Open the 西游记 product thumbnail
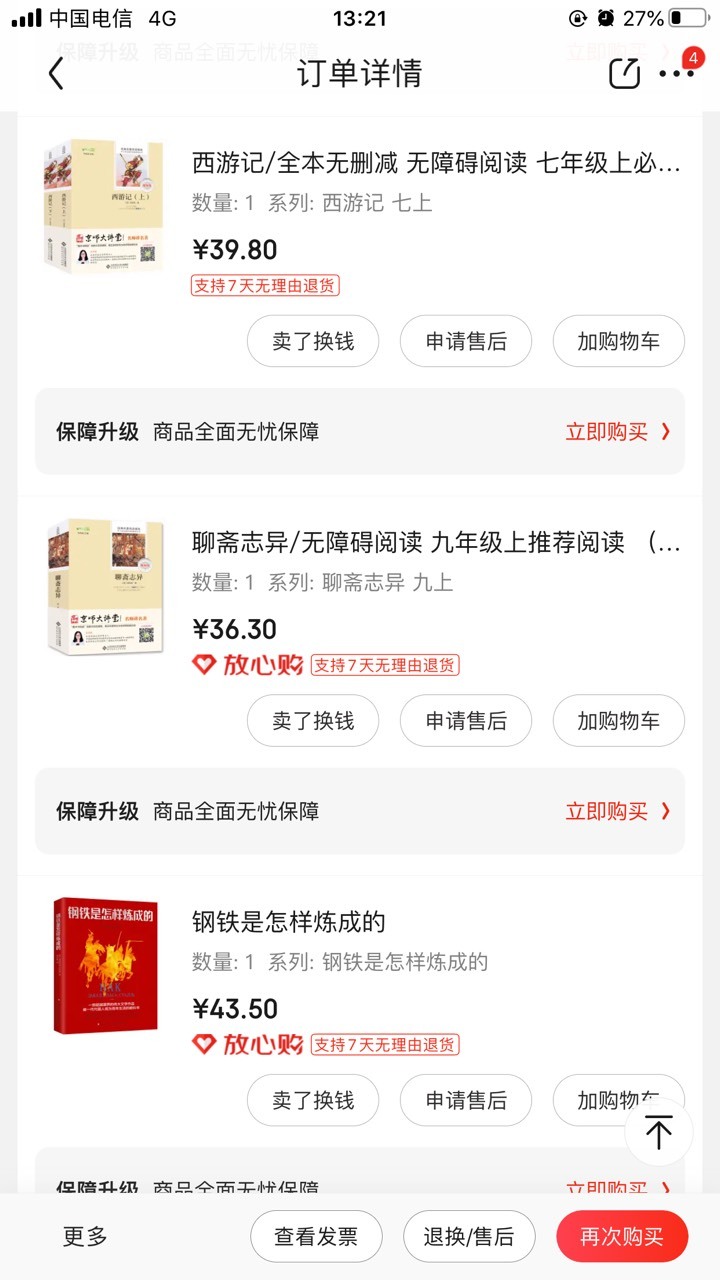 (x=103, y=206)
